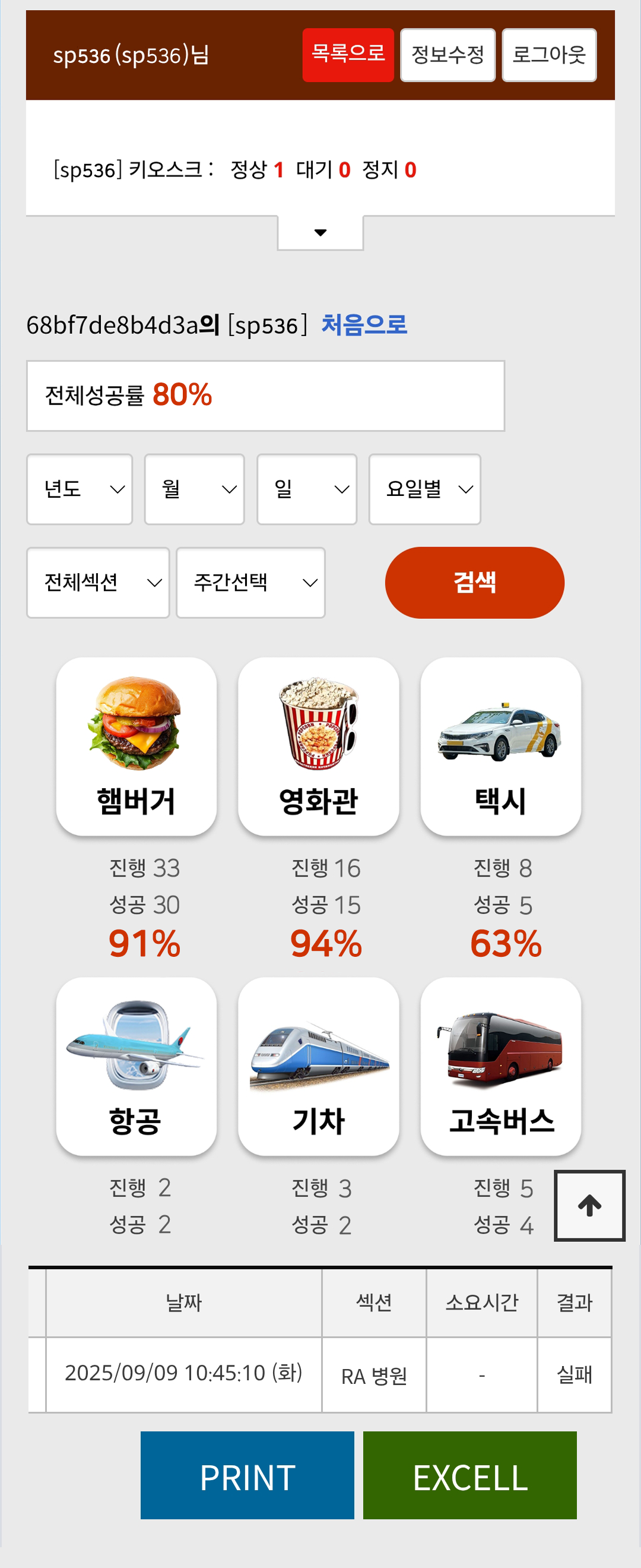The width and height of the screenshot is (641, 1568).
Task: Open the 요일별 dropdown
Action: tap(424, 489)
